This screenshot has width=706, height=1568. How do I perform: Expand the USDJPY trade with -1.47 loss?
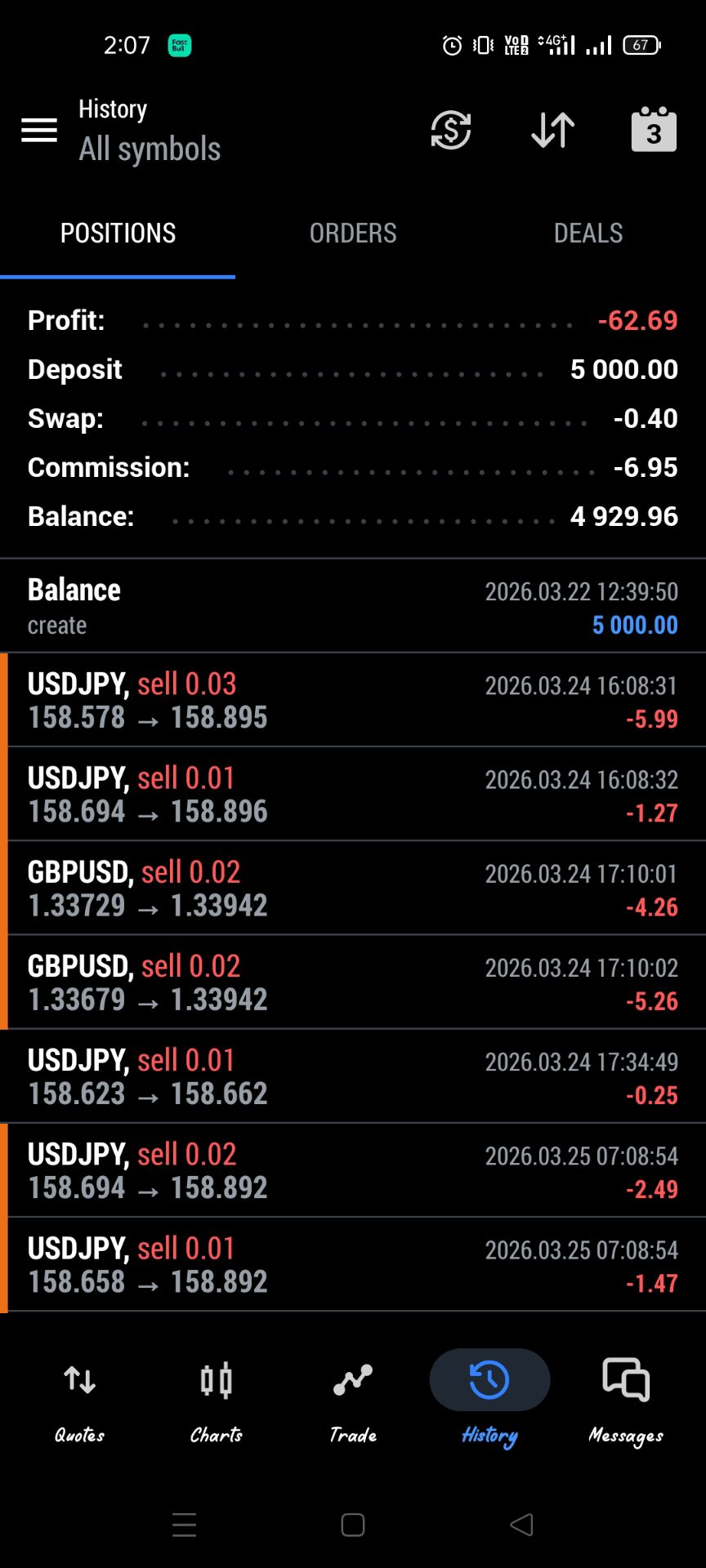[353, 1264]
